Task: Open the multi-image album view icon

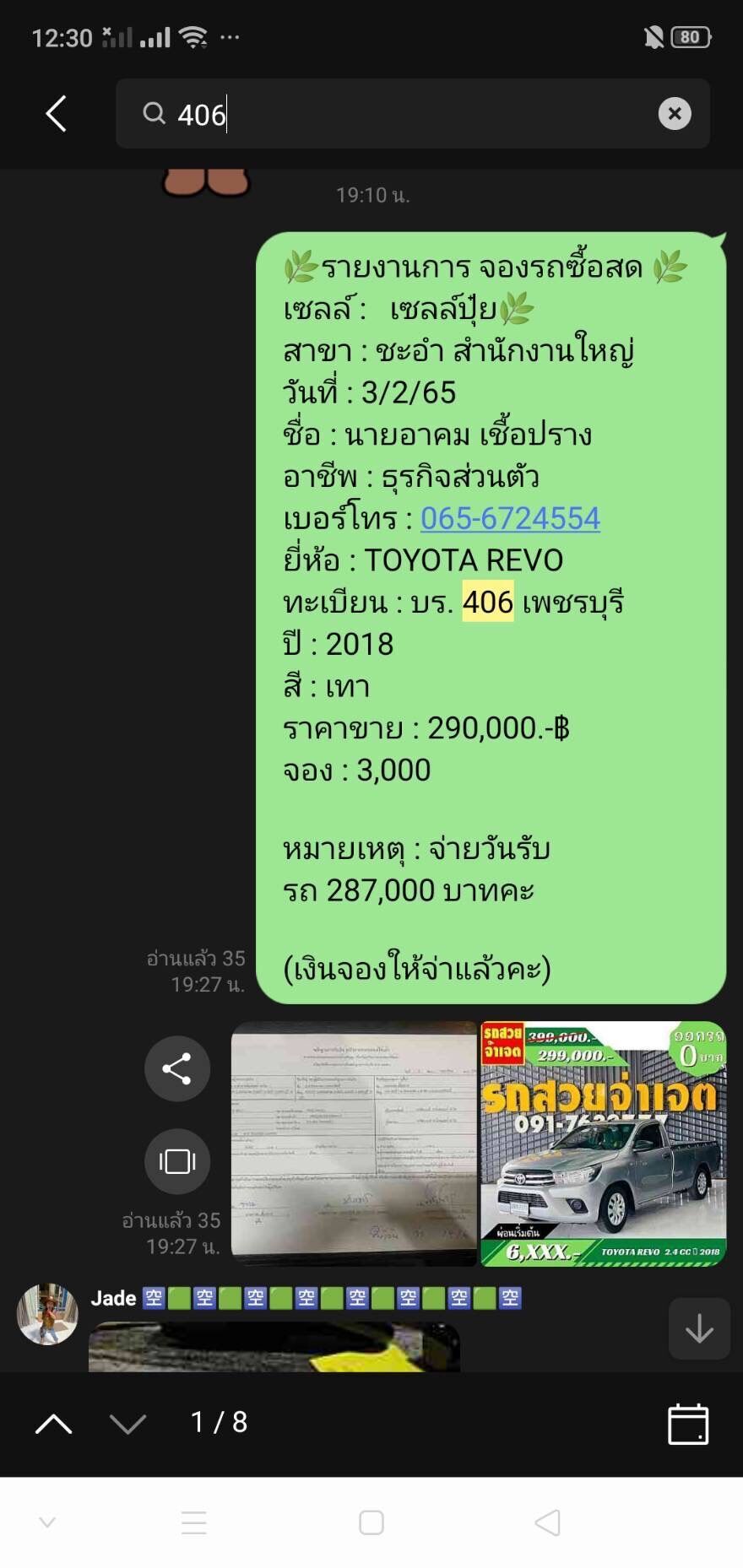Action: point(177,1161)
